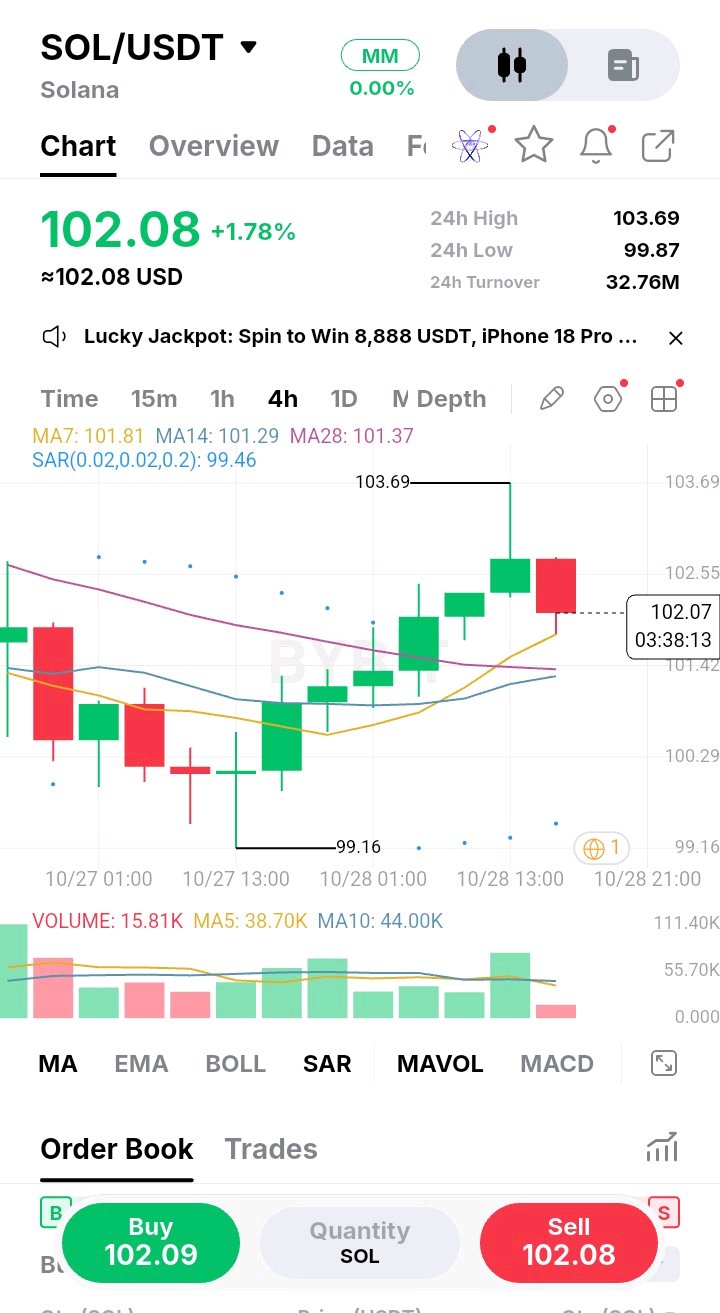Screen dimensions: 720x1313
Task: Dismiss the Lucky Jackpot banner
Action: coord(676,338)
